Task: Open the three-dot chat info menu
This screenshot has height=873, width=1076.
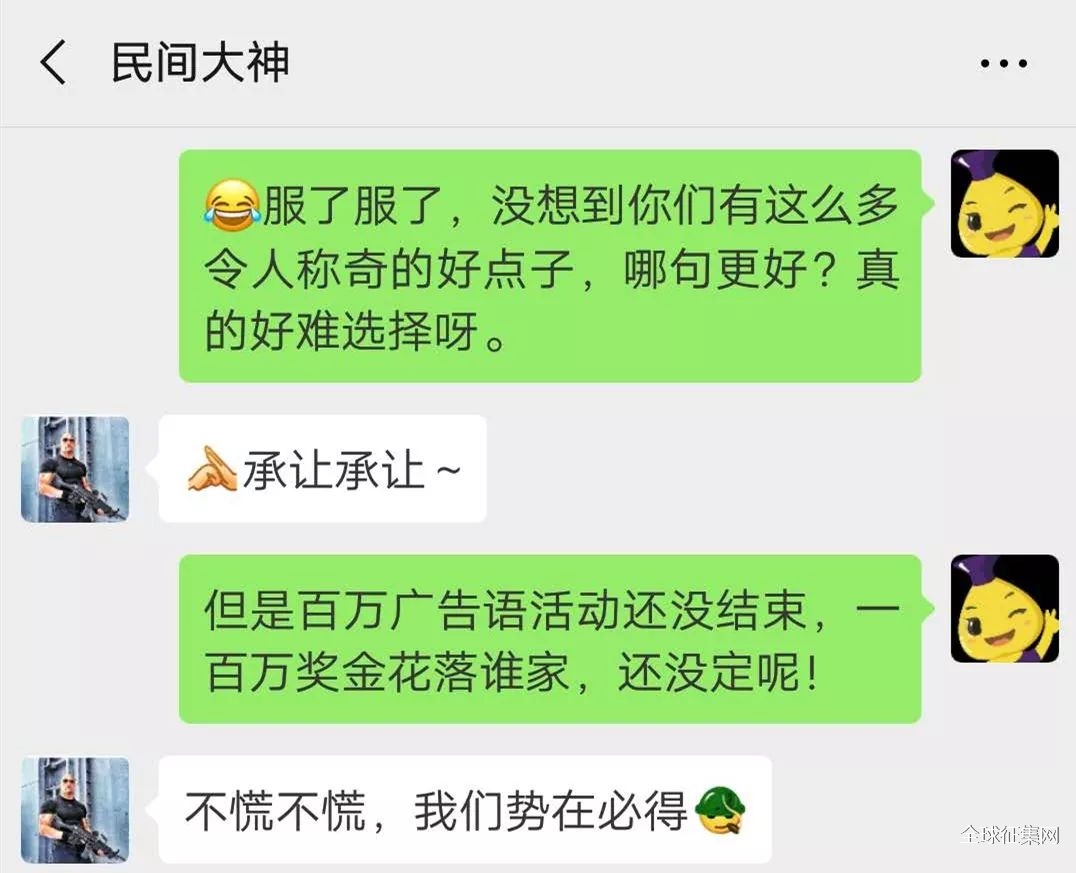Action: point(1003,64)
